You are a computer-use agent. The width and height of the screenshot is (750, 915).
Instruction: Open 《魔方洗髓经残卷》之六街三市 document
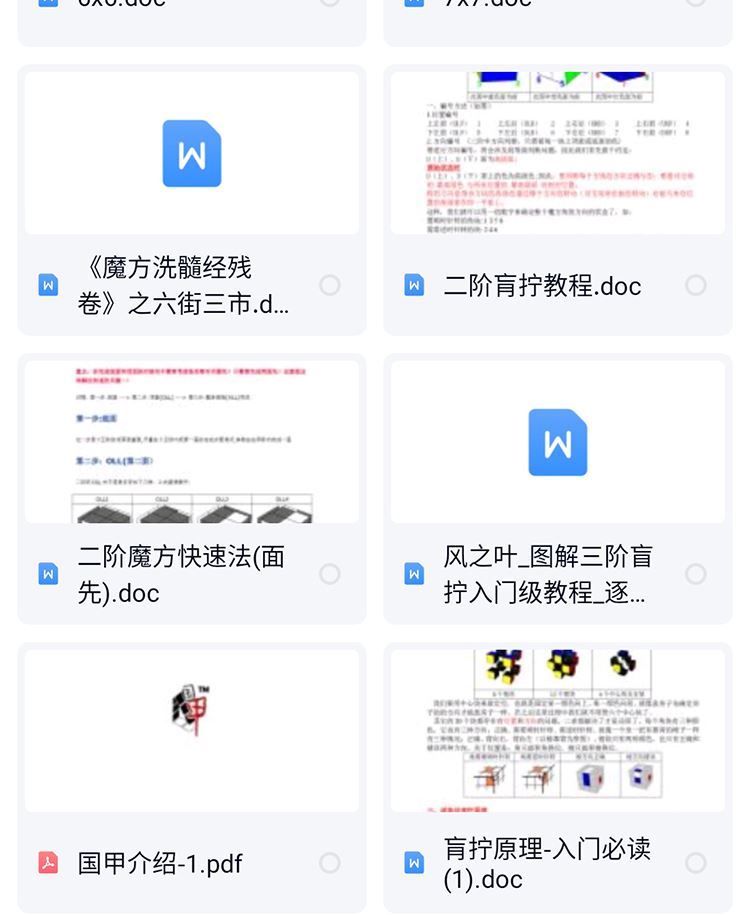(x=190, y=155)
